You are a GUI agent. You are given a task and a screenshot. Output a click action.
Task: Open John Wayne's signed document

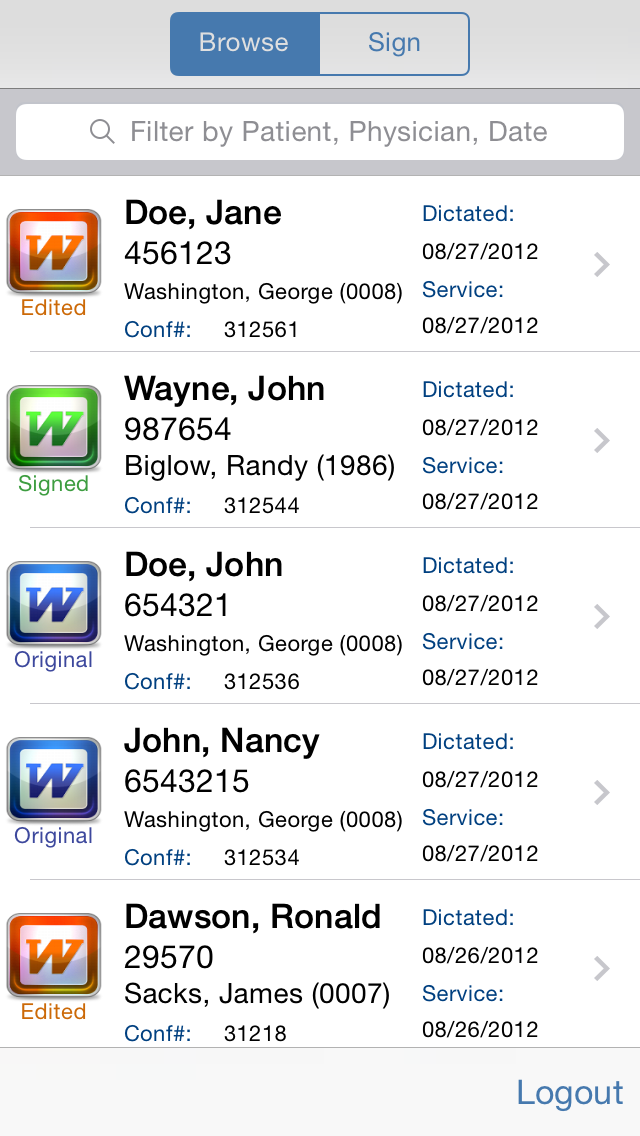pos(320,440)
